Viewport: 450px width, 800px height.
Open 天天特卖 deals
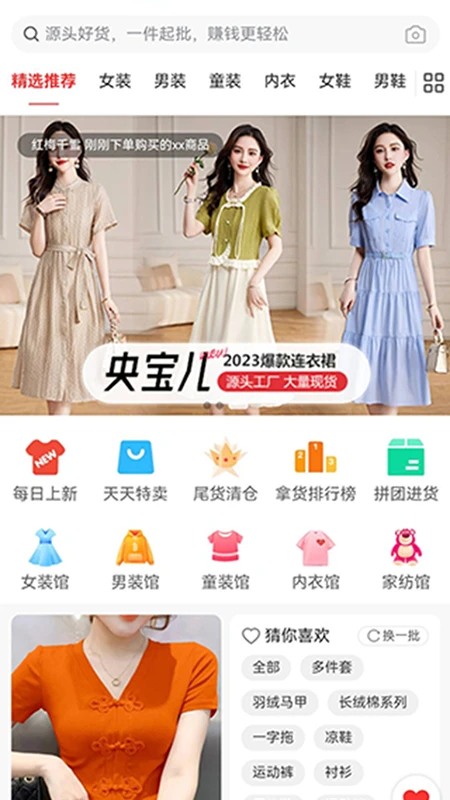[x=135, y=469]
